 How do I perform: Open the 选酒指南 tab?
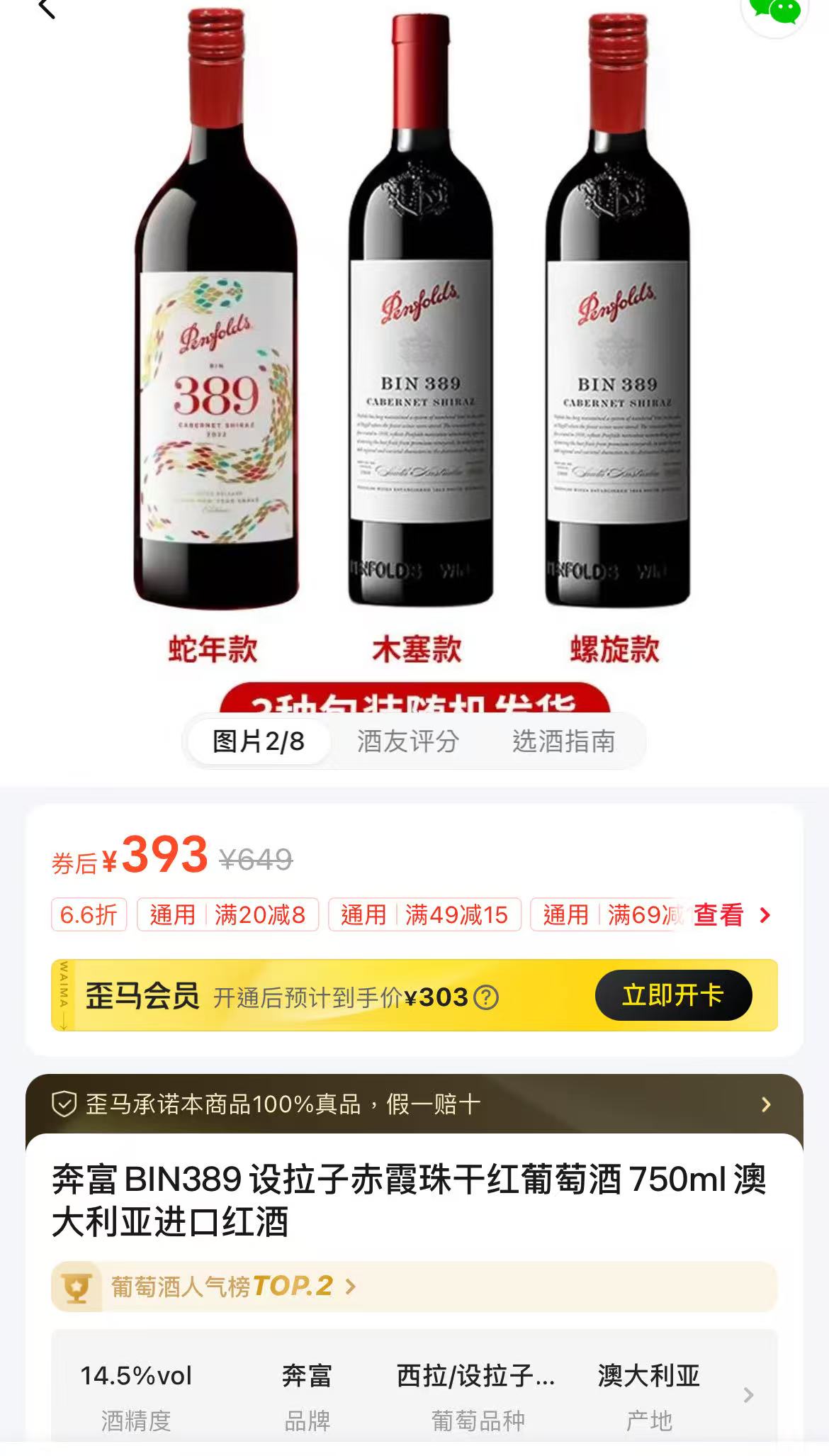(563, 741)
